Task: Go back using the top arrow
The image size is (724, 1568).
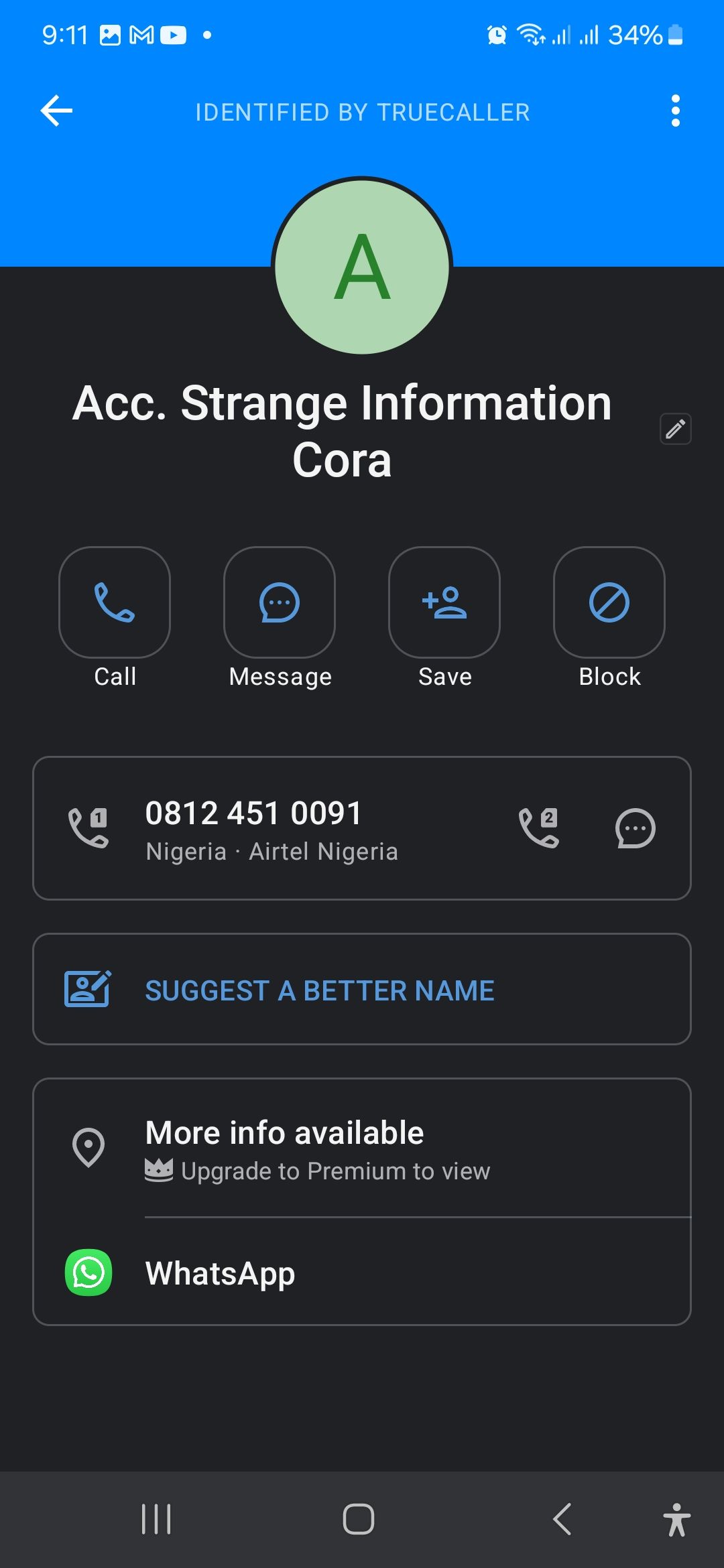Action: coord(56,111)
